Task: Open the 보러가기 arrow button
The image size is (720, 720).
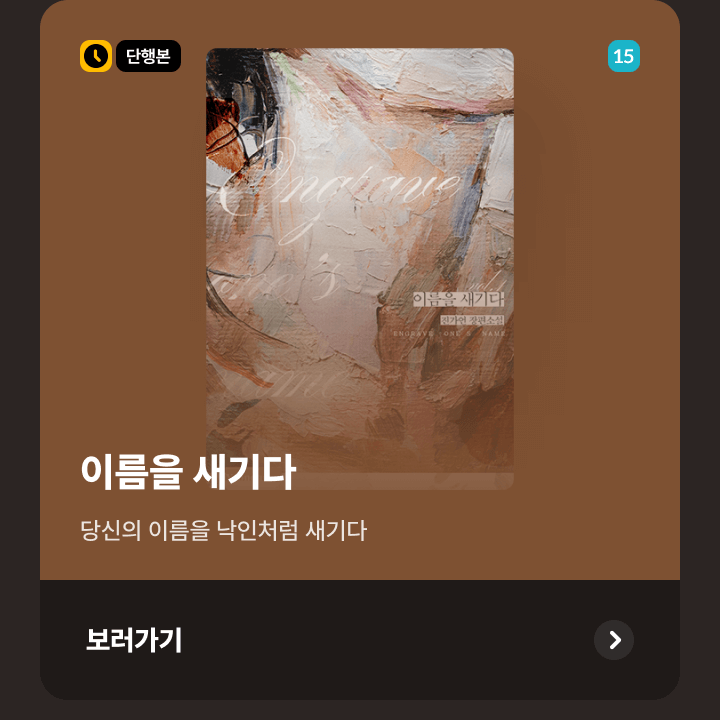Action: (613, 640)
